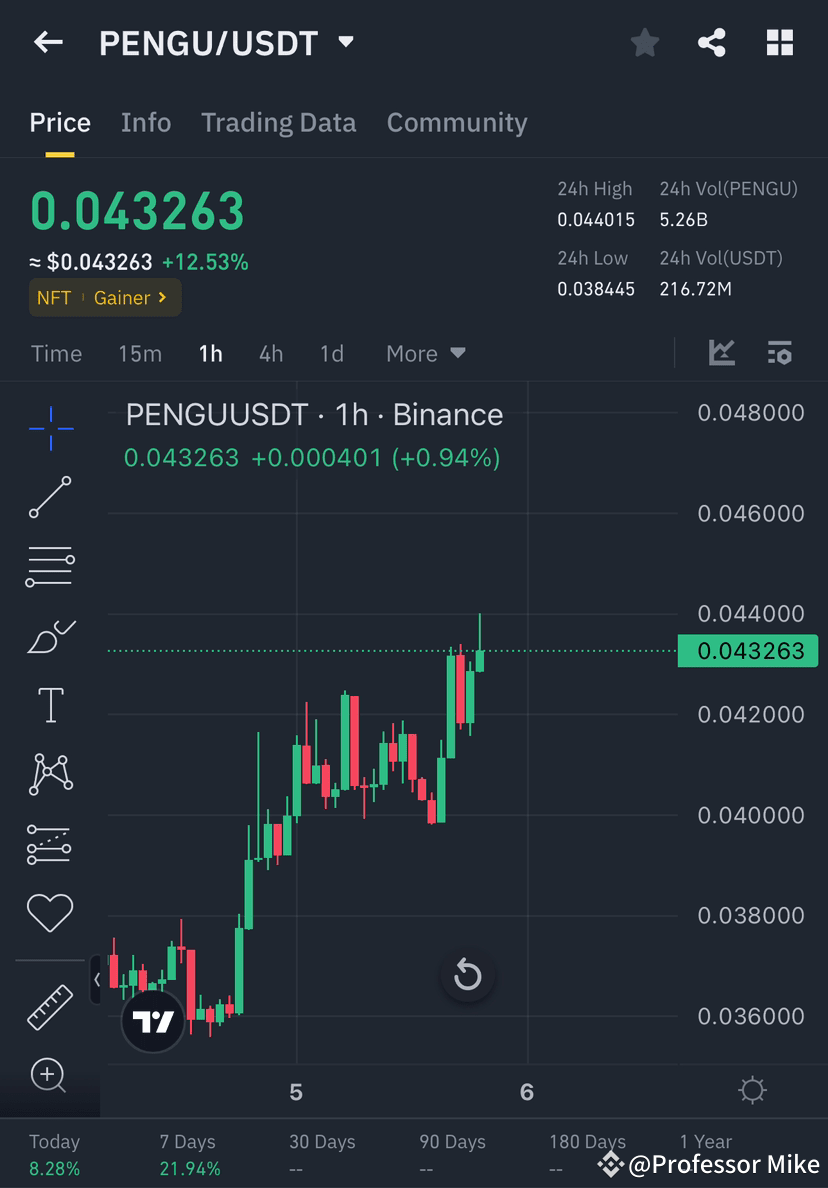Select the magnifier zoom tool
828x1188 pixels.
click(50, 1076)
